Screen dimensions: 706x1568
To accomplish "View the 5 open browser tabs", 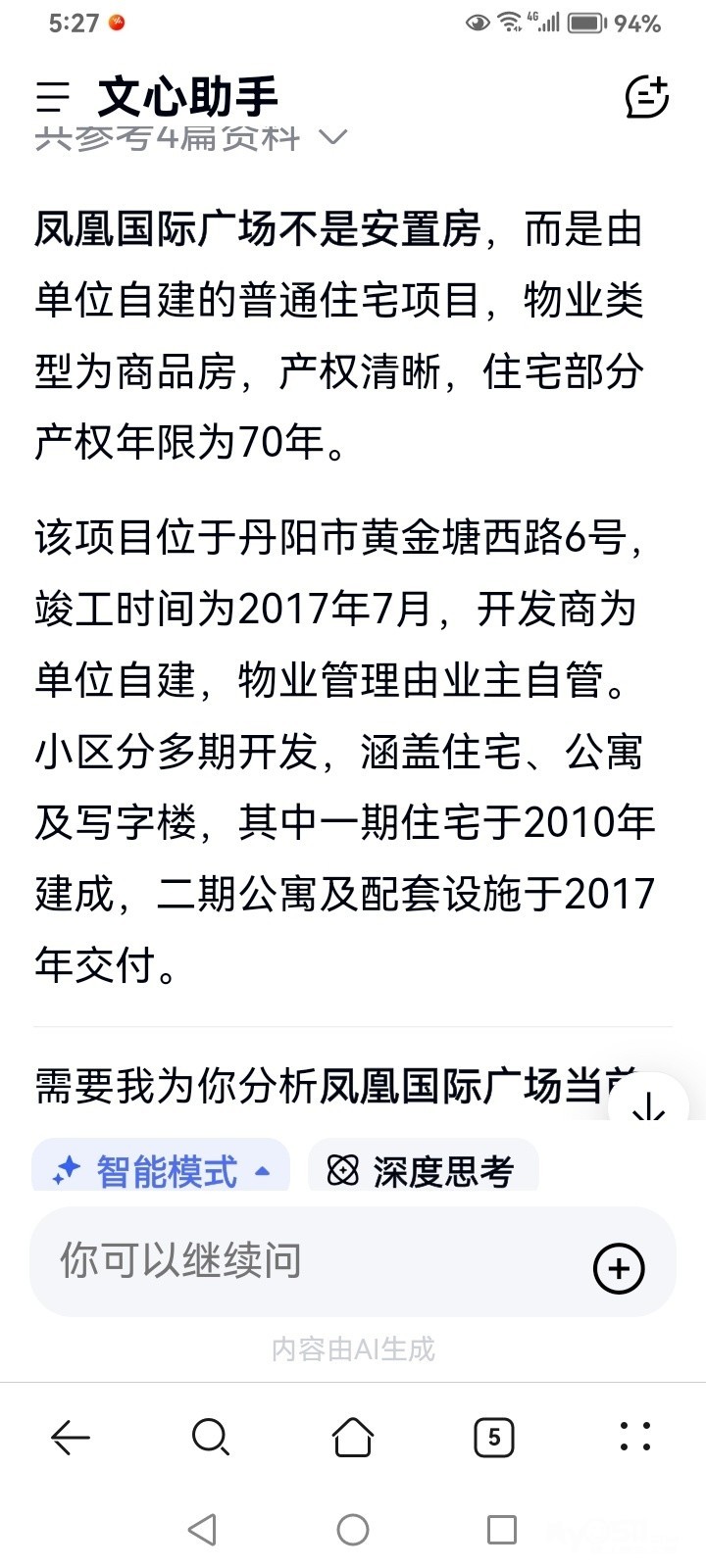I will coord(494,1438).
